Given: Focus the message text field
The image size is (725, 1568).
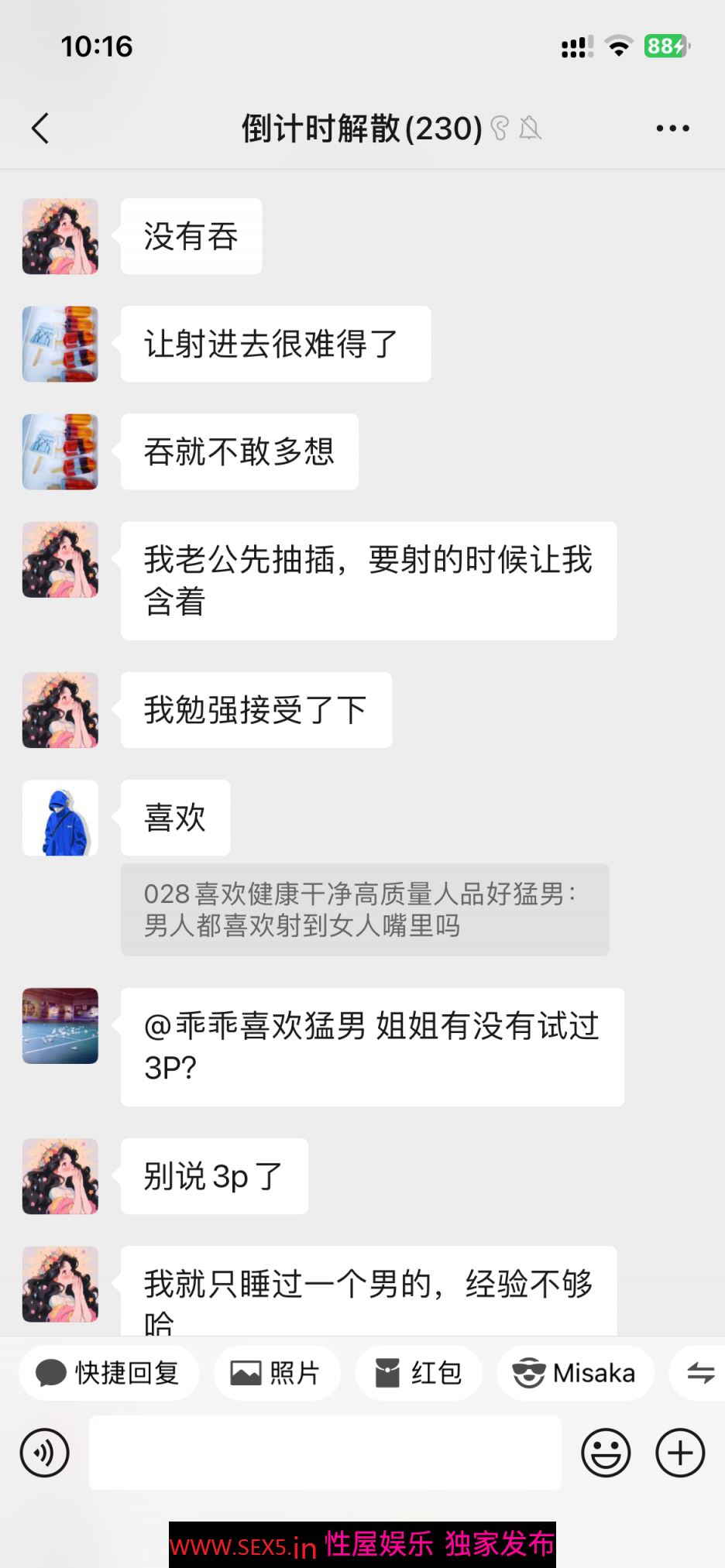Looking at the screenshot, I should click(x=325, y=1453).
